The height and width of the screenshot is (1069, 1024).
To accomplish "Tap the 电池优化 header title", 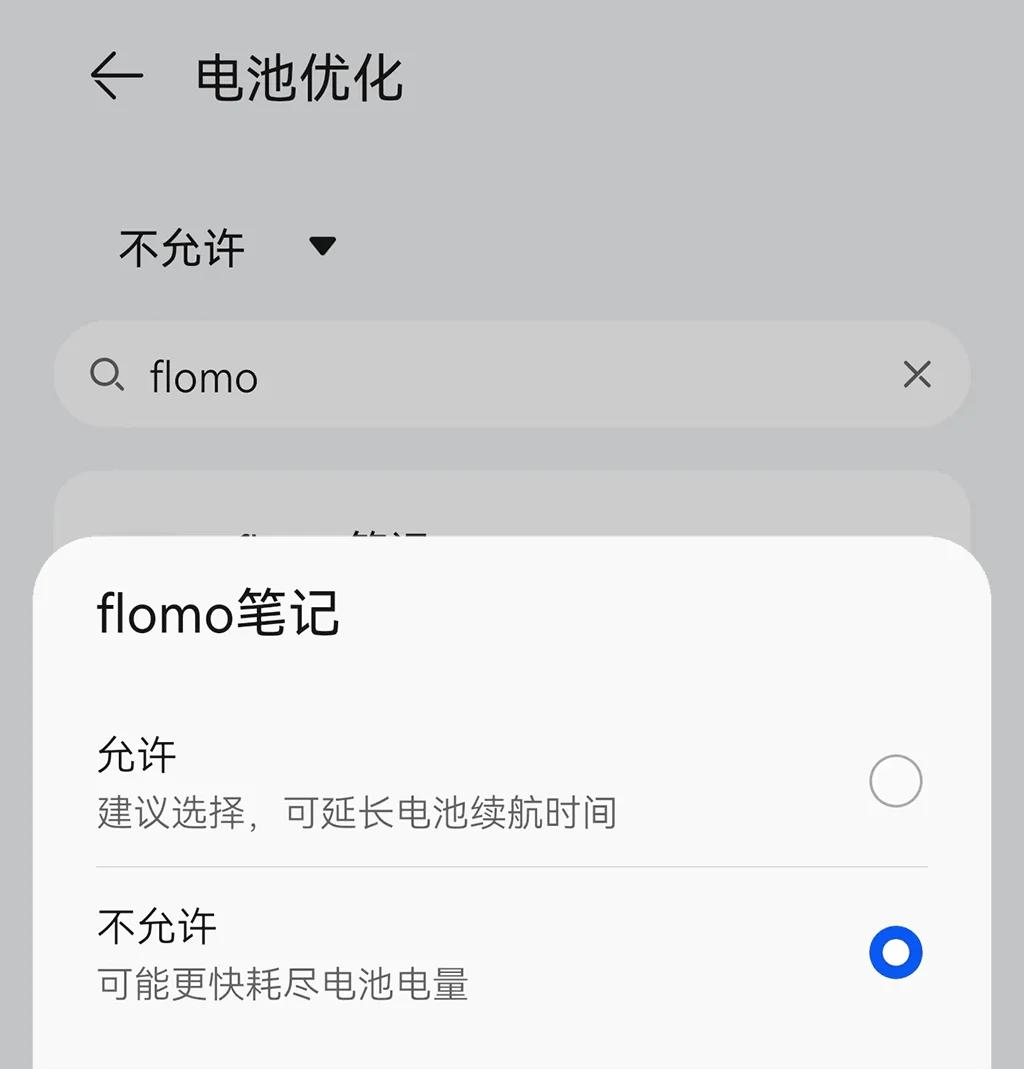I will (298, 80).
